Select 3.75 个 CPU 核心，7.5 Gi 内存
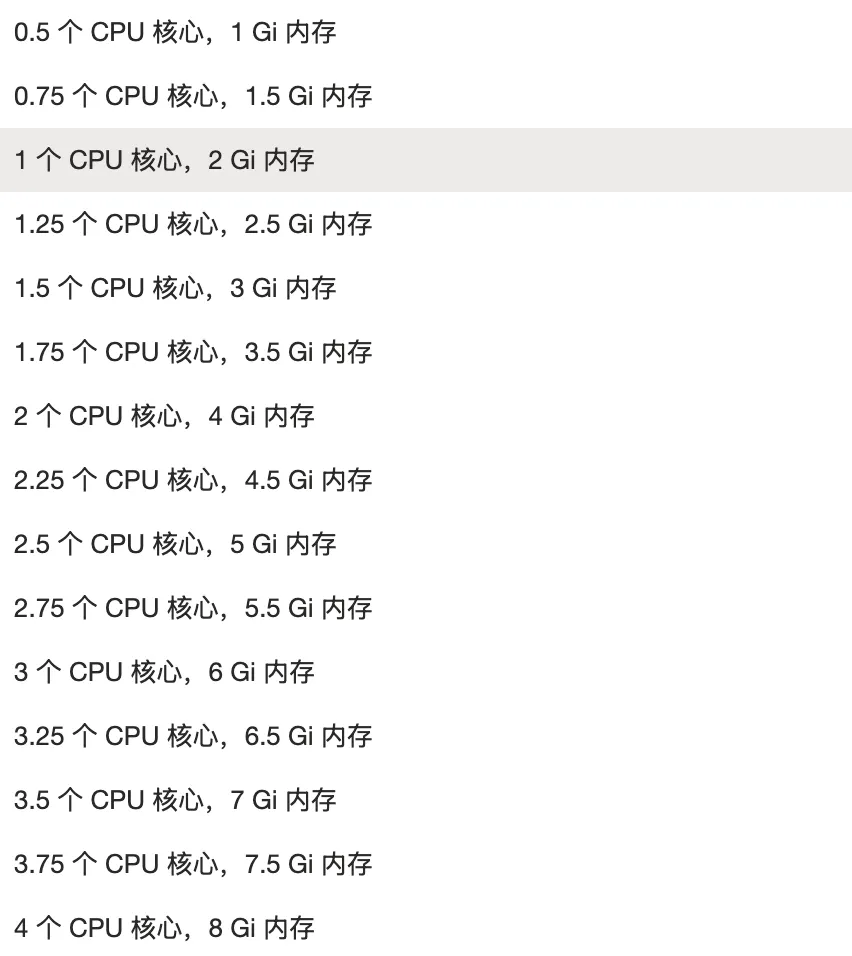This screenshot has width=852, height=956. tap(193, 864)
